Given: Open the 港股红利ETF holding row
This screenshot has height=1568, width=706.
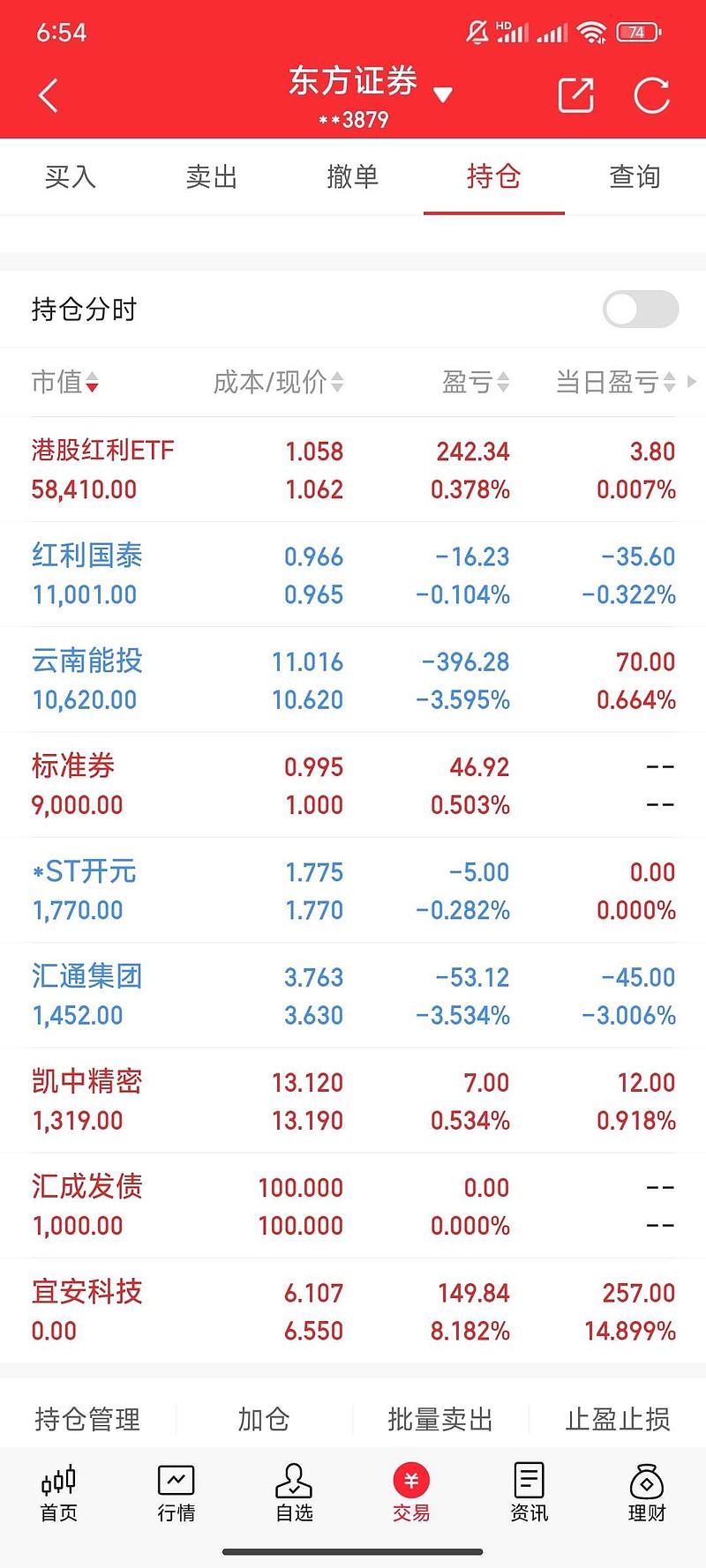Looking at the screenshot, I should 353,470.
